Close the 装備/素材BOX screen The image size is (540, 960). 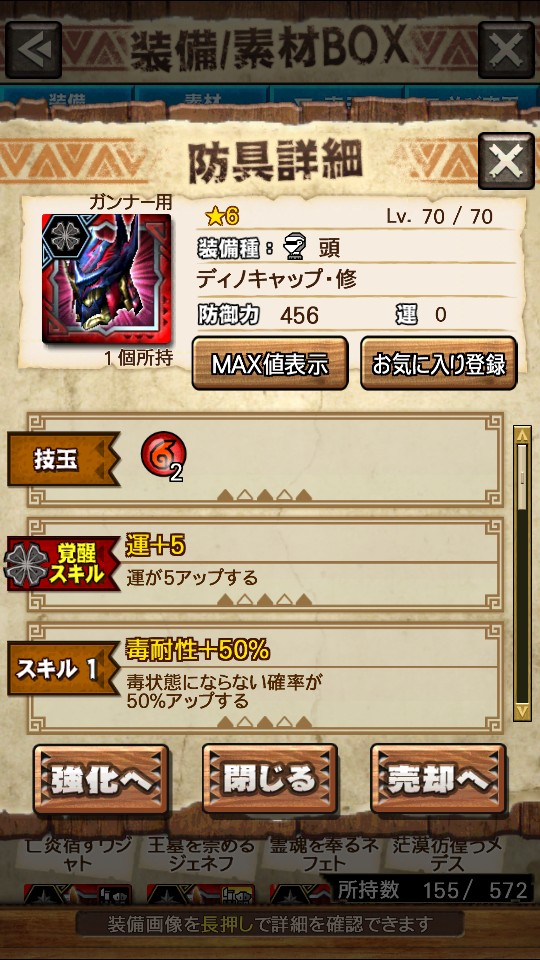pyautogui.click(x=506, y=50)
